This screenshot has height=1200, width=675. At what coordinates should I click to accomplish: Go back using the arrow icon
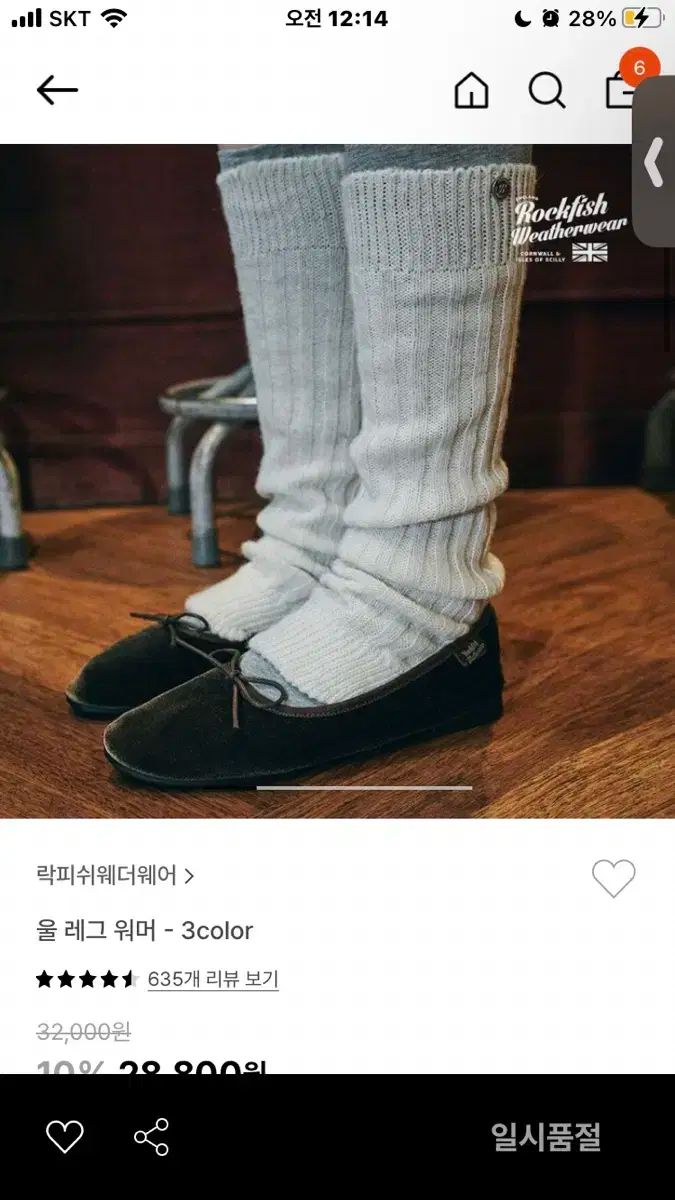[57, 90]
